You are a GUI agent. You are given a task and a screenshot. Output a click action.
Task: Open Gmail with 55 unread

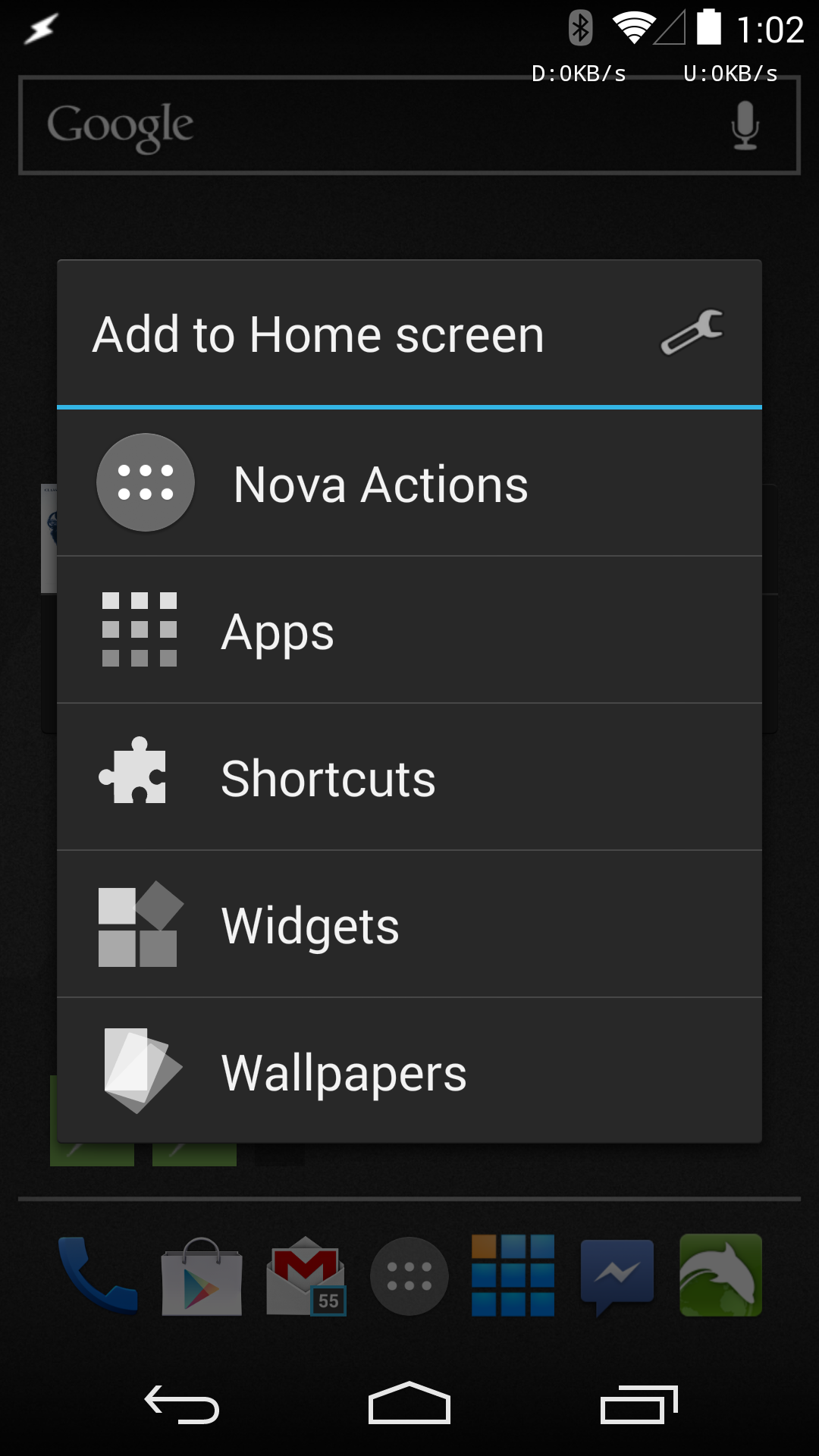click(x=306, y=1276)
